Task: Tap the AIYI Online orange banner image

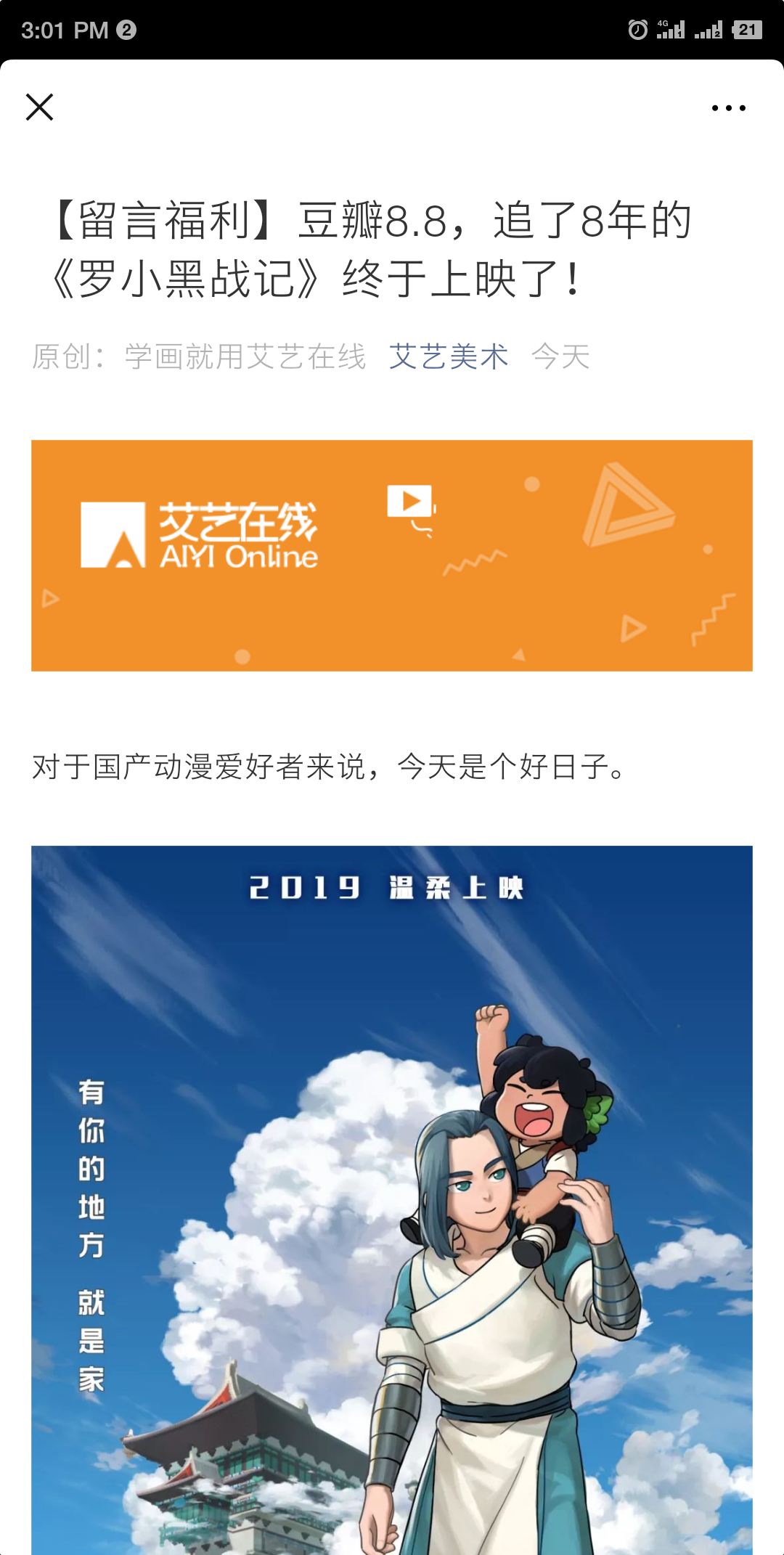Action: pos(392,555)
